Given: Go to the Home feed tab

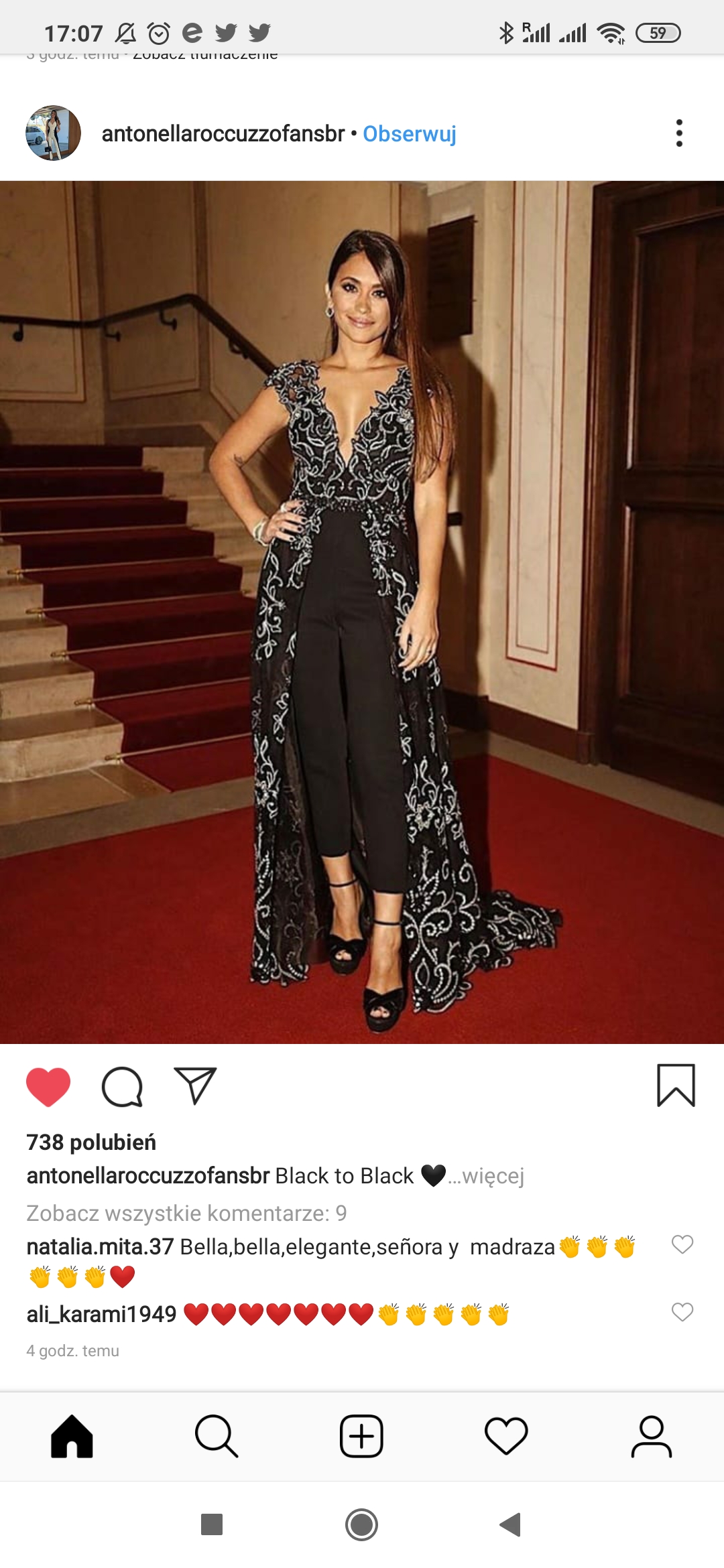Looking at the screenshot, I should tap(72, 1436).
